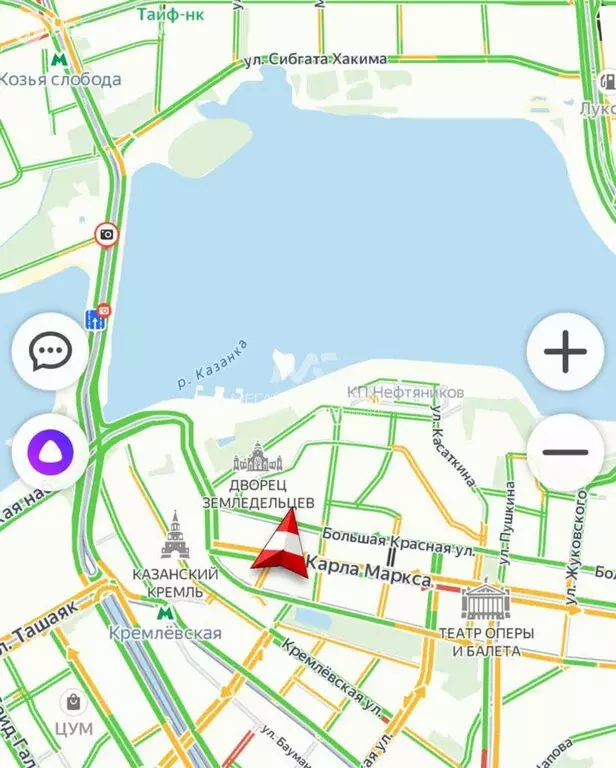The image size is (616, 768).
Task: Open the ЦУМ shopping marker
Action: pyautogui.click(x=72, y=703)
